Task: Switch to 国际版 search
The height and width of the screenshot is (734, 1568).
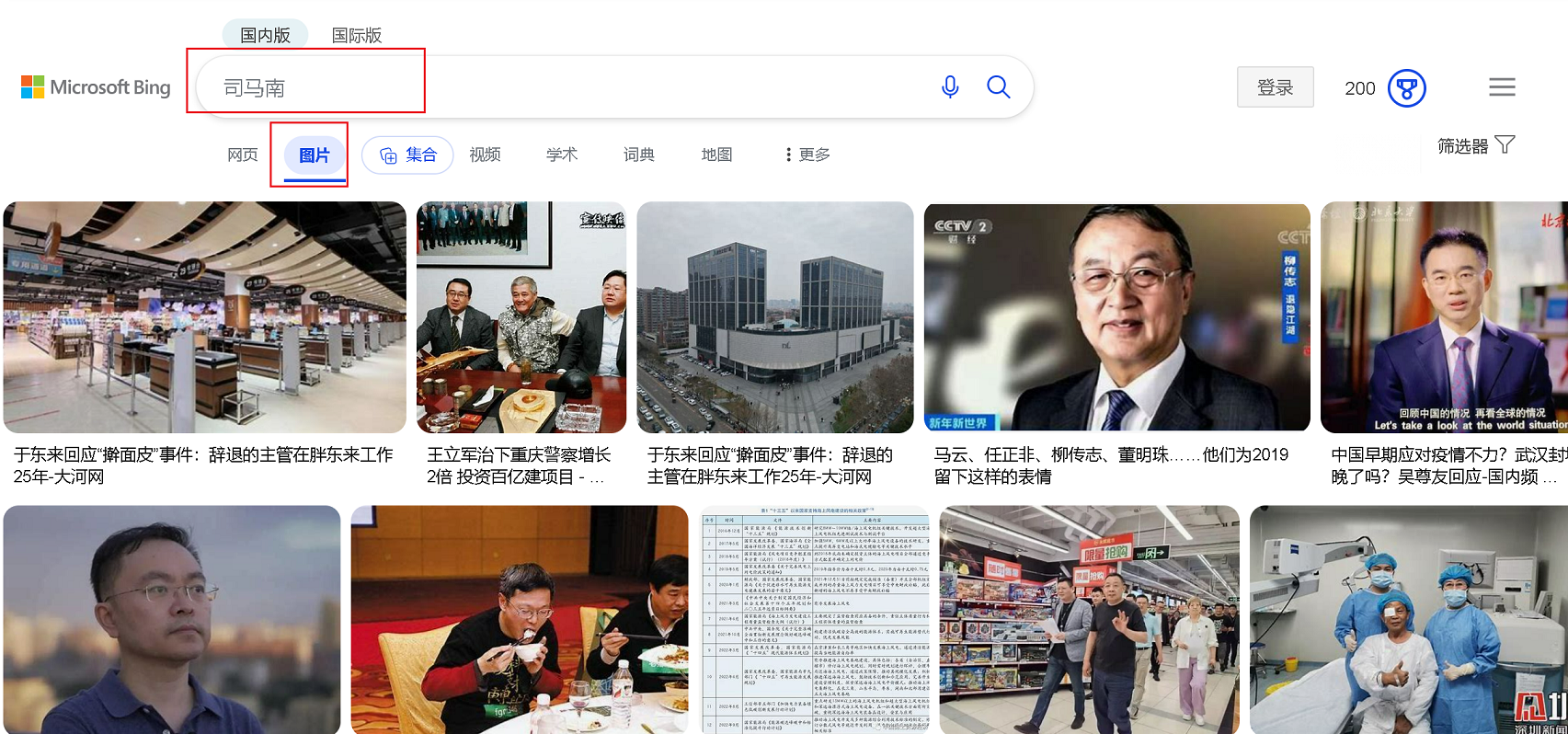Action: pos(357,35)
